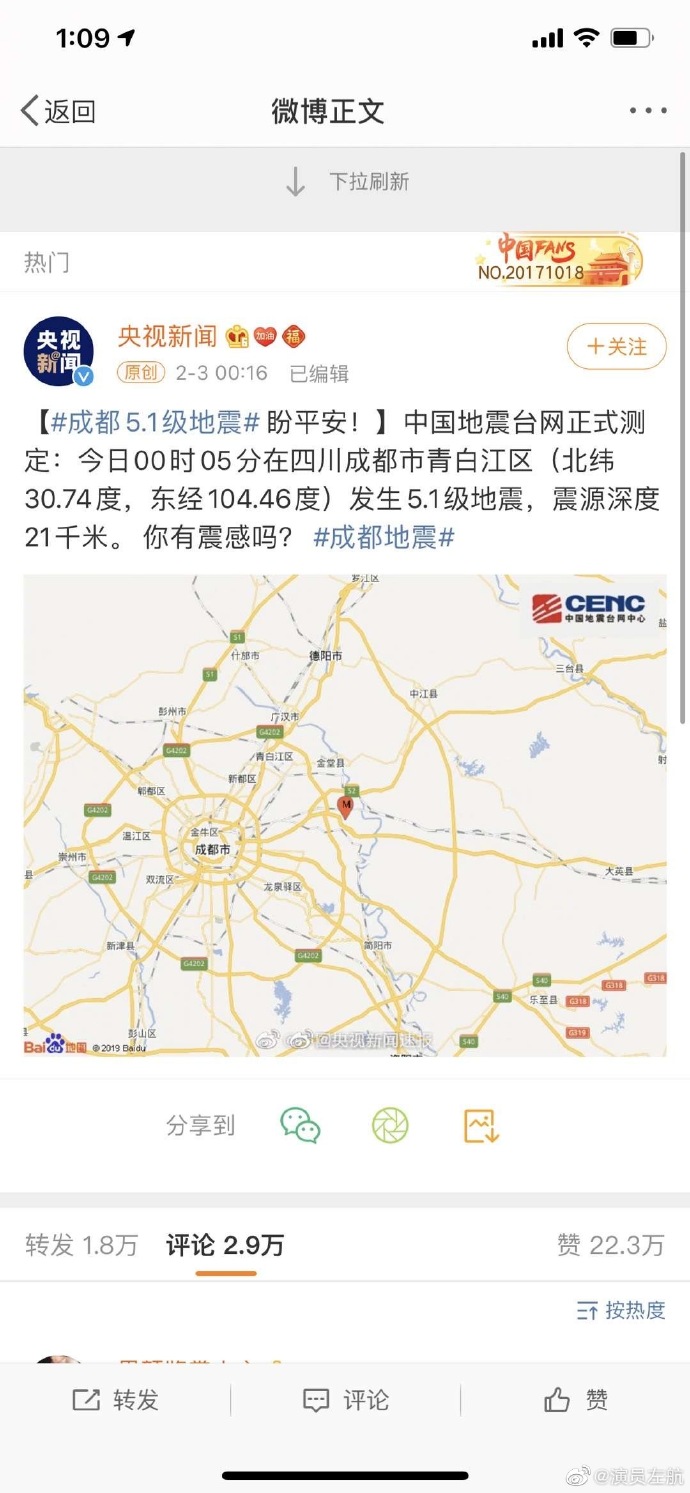Open the three-dot overflow menu

point(647,111)
